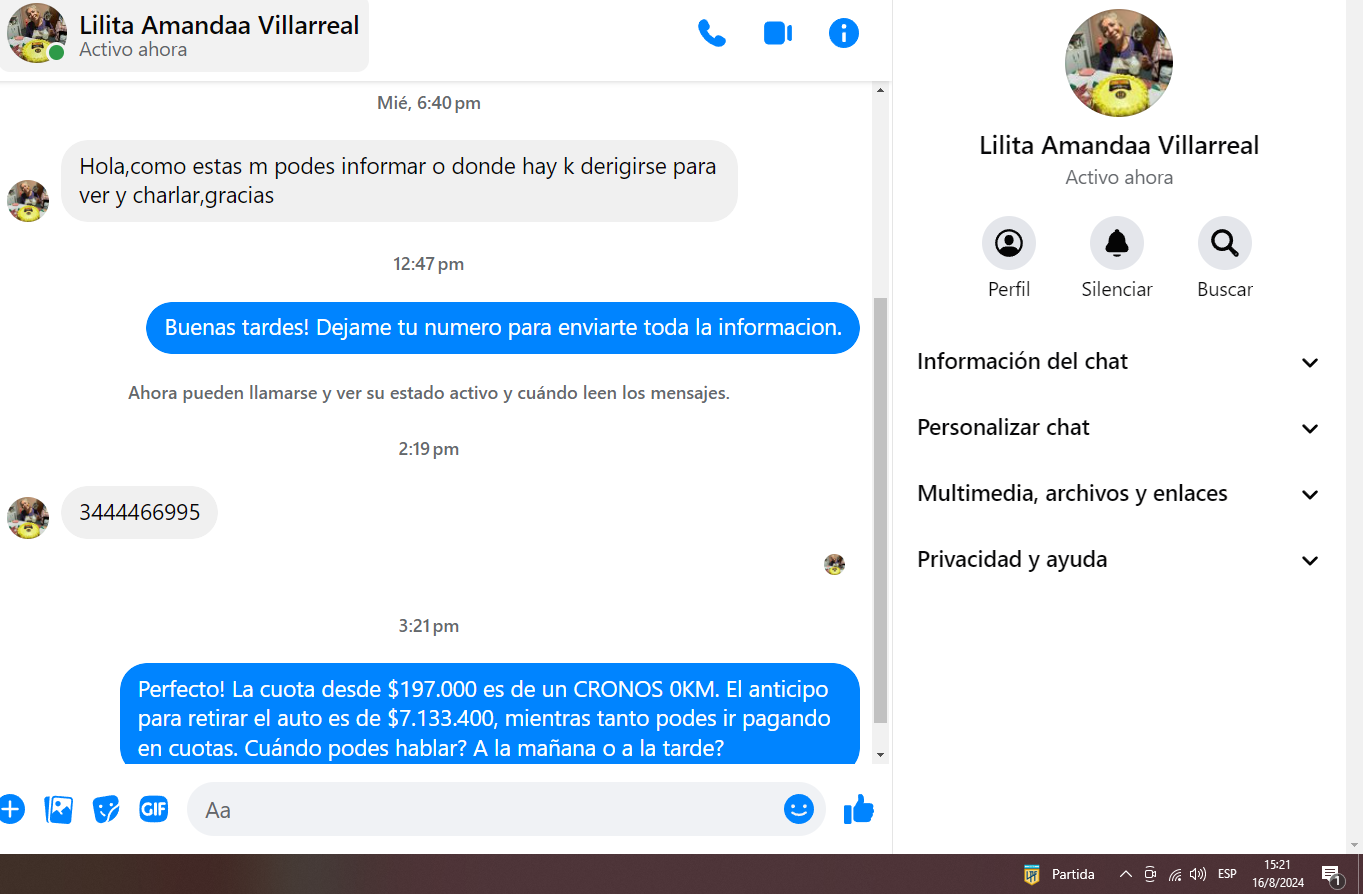Start a video call with Lilita

coord(777,33)
